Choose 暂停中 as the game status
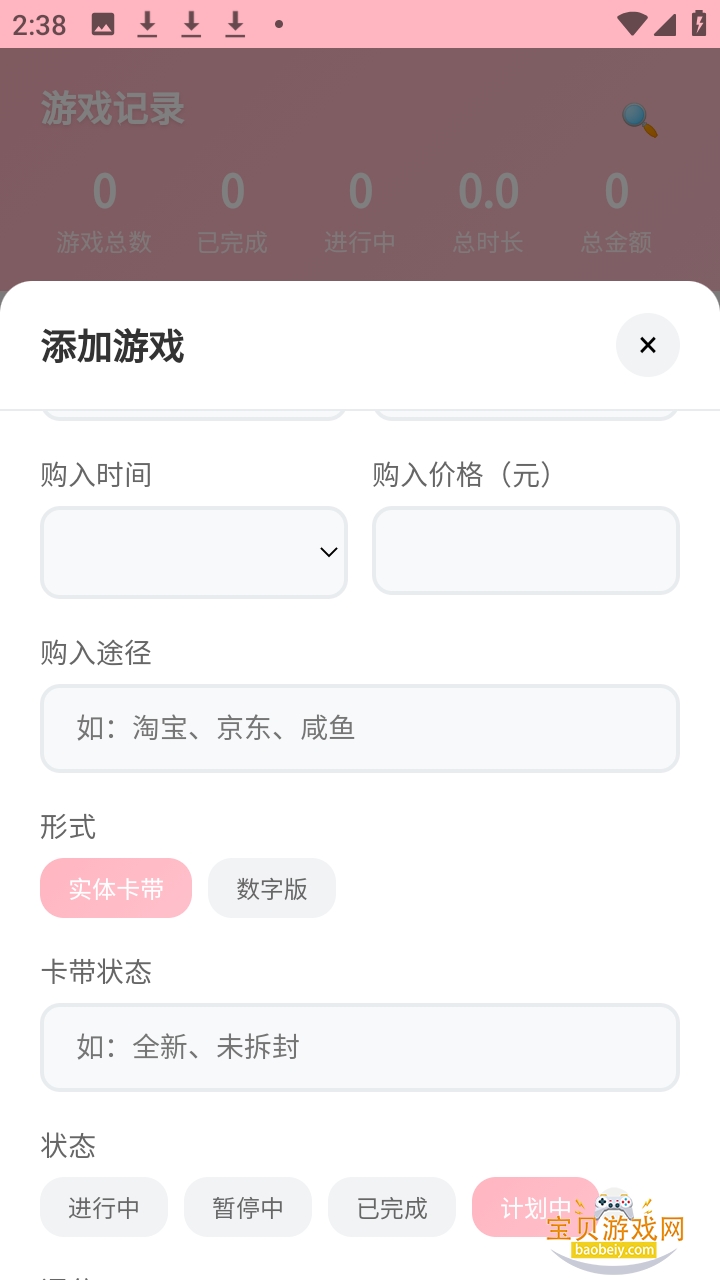720x1280 pixels. pyautogui.click(x=247, y=1207)
